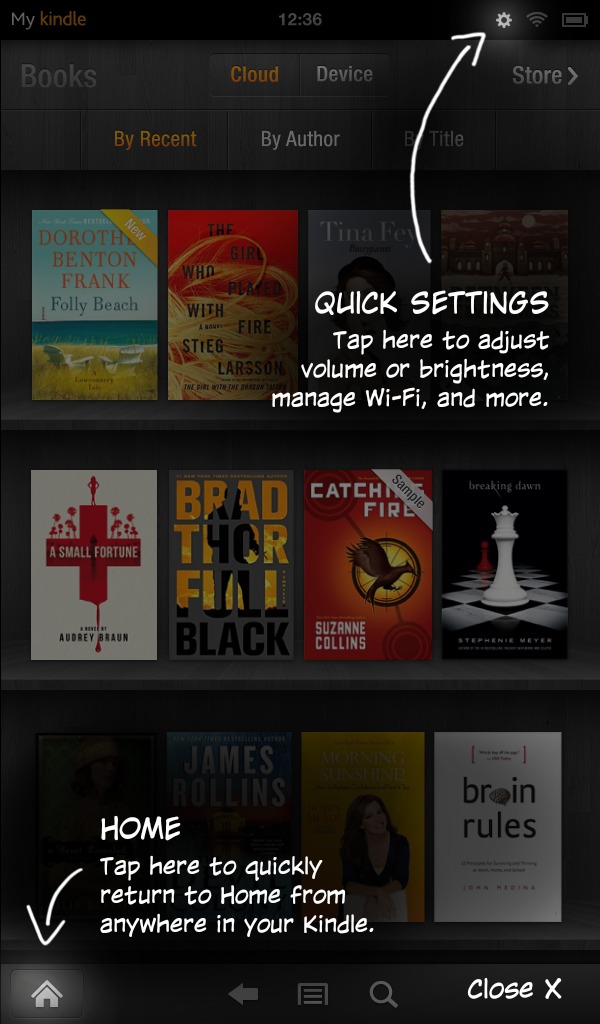This screenshot has height=1024, width=600.
Task: Open the Catching Fire sample
Action: (x=368, y=564)
